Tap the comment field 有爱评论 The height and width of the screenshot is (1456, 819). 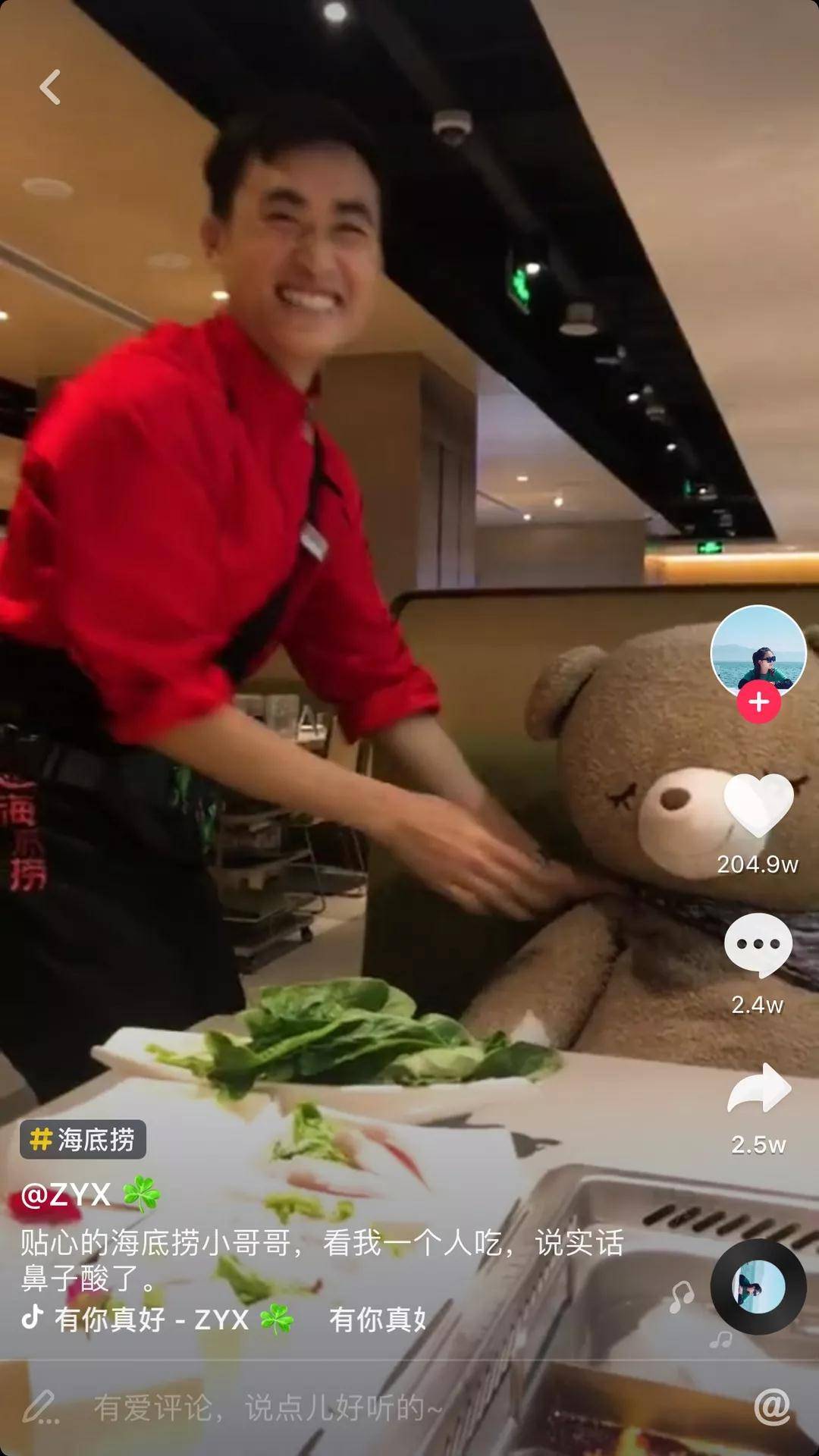(267, 1408)
